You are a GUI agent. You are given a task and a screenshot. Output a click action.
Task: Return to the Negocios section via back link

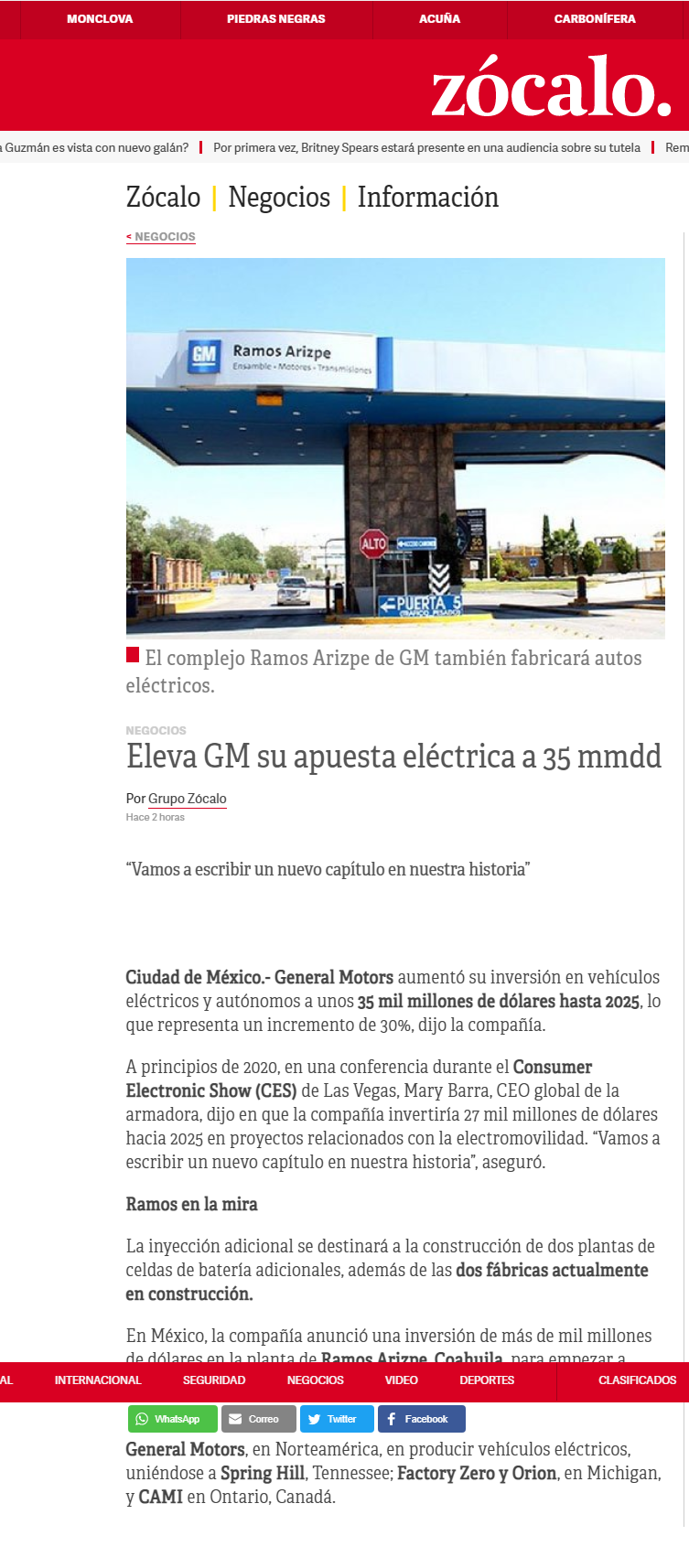pos(161,237)
